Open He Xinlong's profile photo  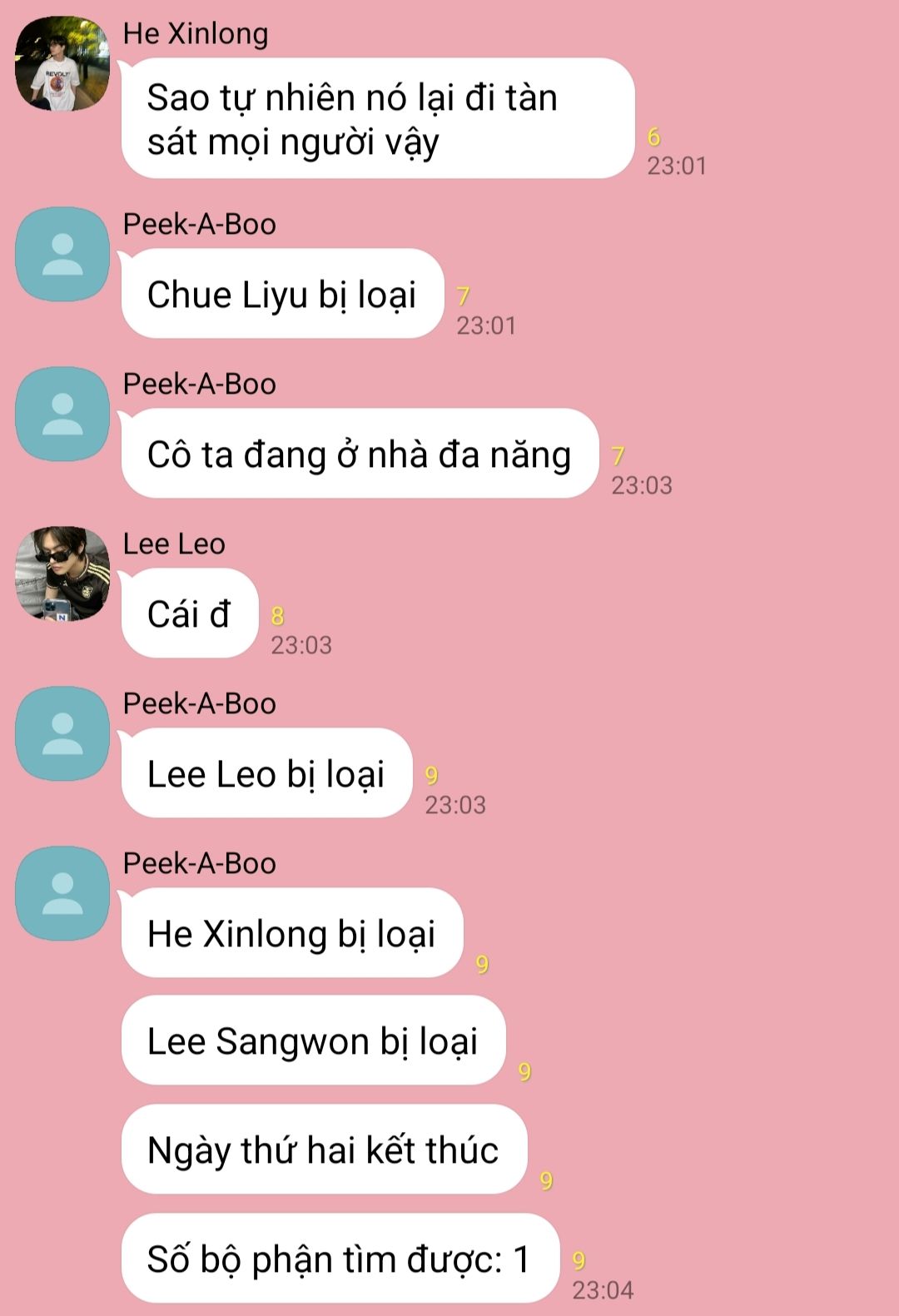pyautogui.click(x=62, y=64)
